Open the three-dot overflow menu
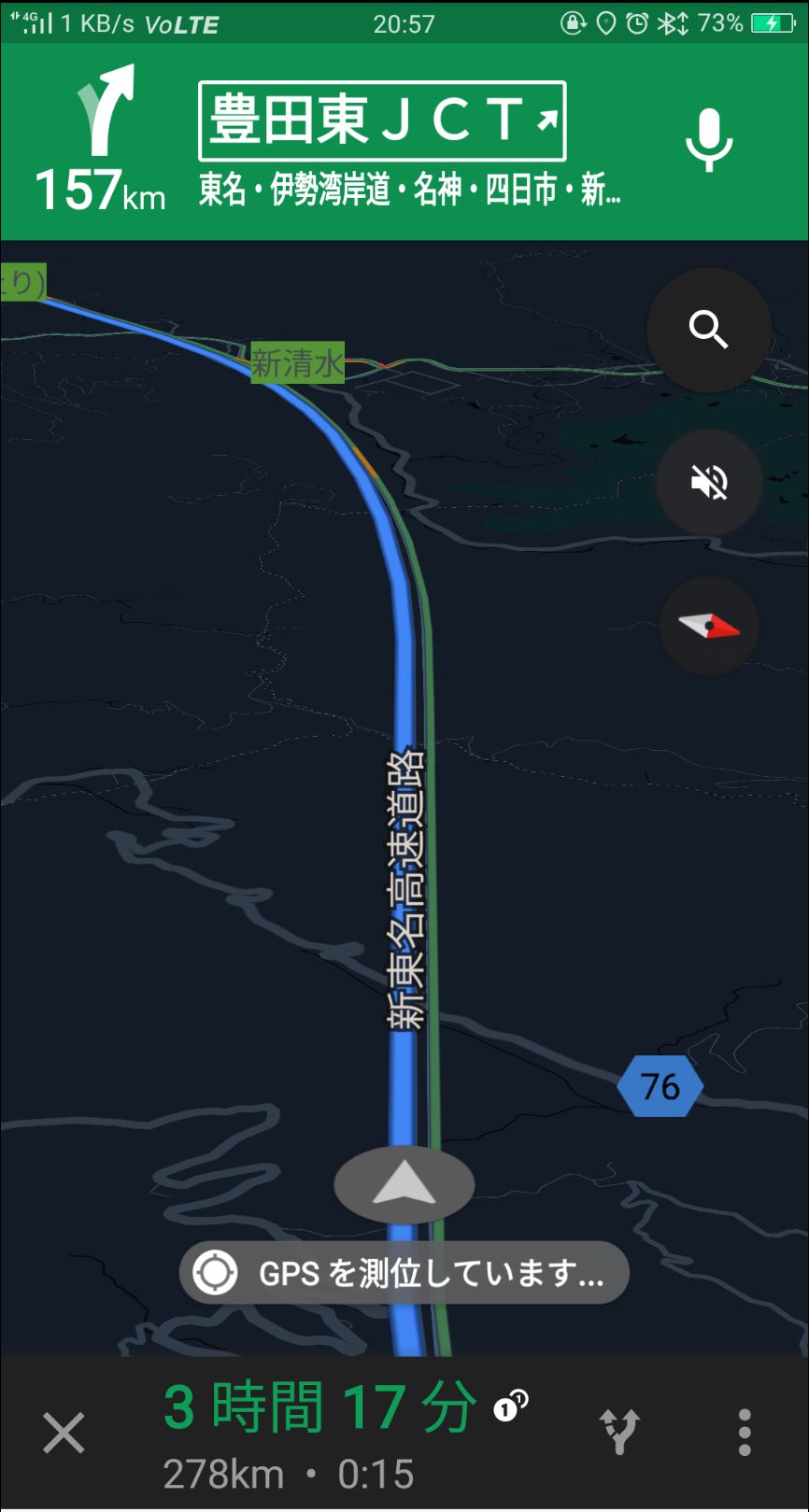809x1512 pixels. [x=745, y=1433]
